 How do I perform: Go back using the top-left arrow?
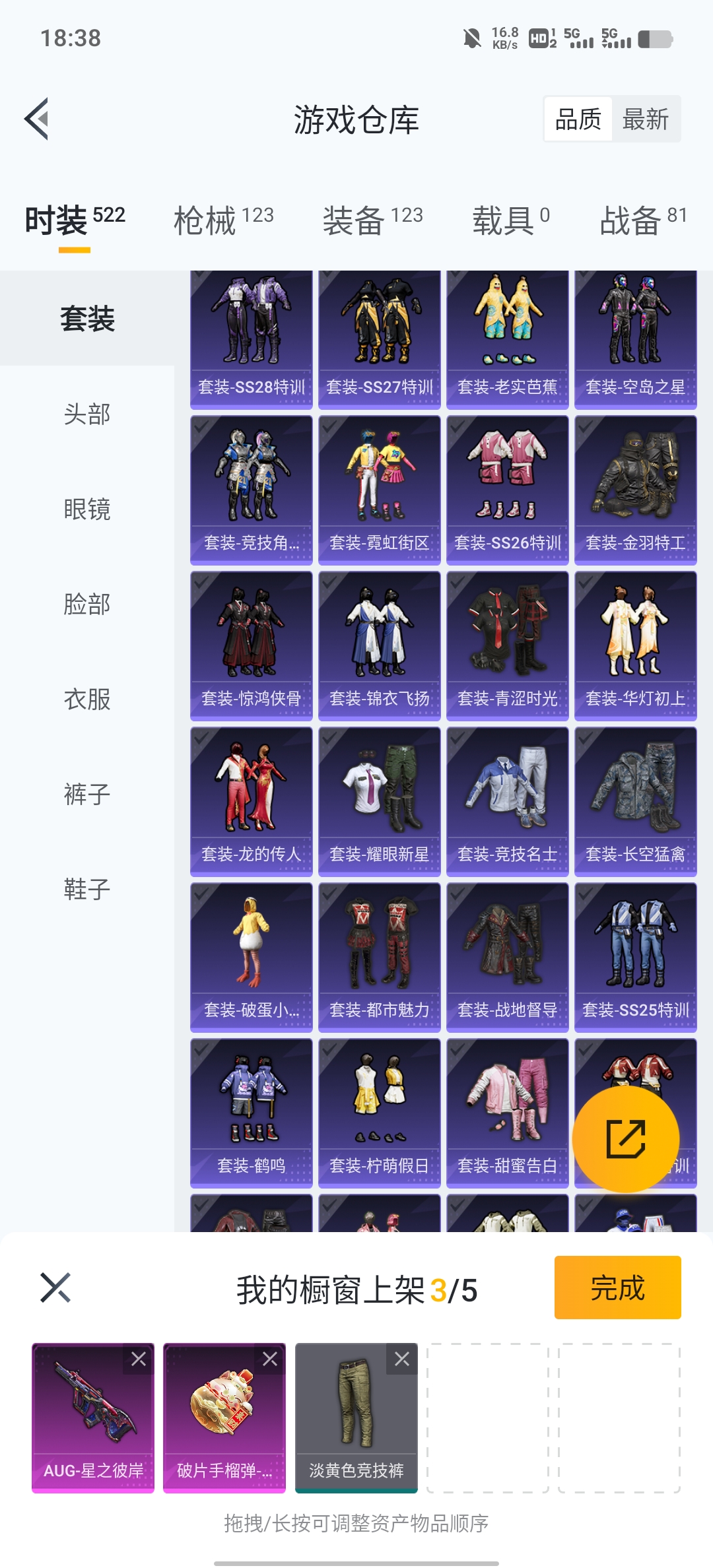(37, 119)
